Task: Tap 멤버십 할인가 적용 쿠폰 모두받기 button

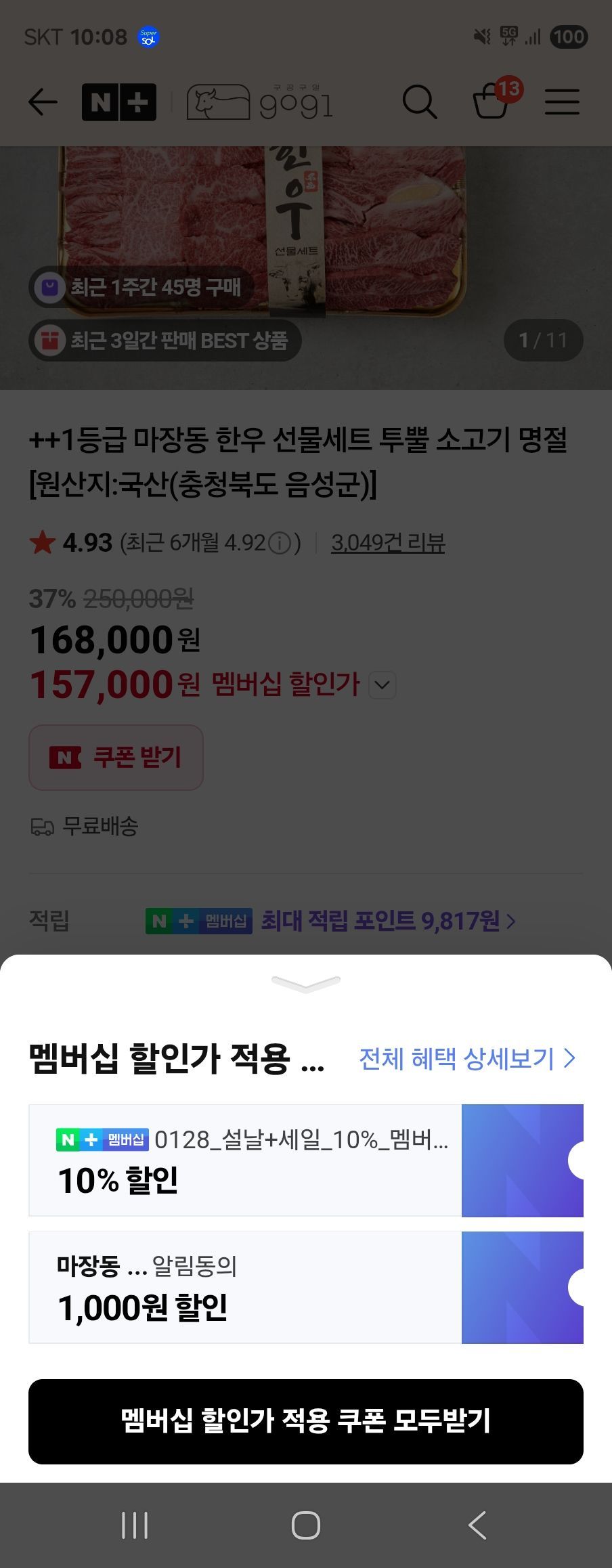Action: tap(306, 1421)
